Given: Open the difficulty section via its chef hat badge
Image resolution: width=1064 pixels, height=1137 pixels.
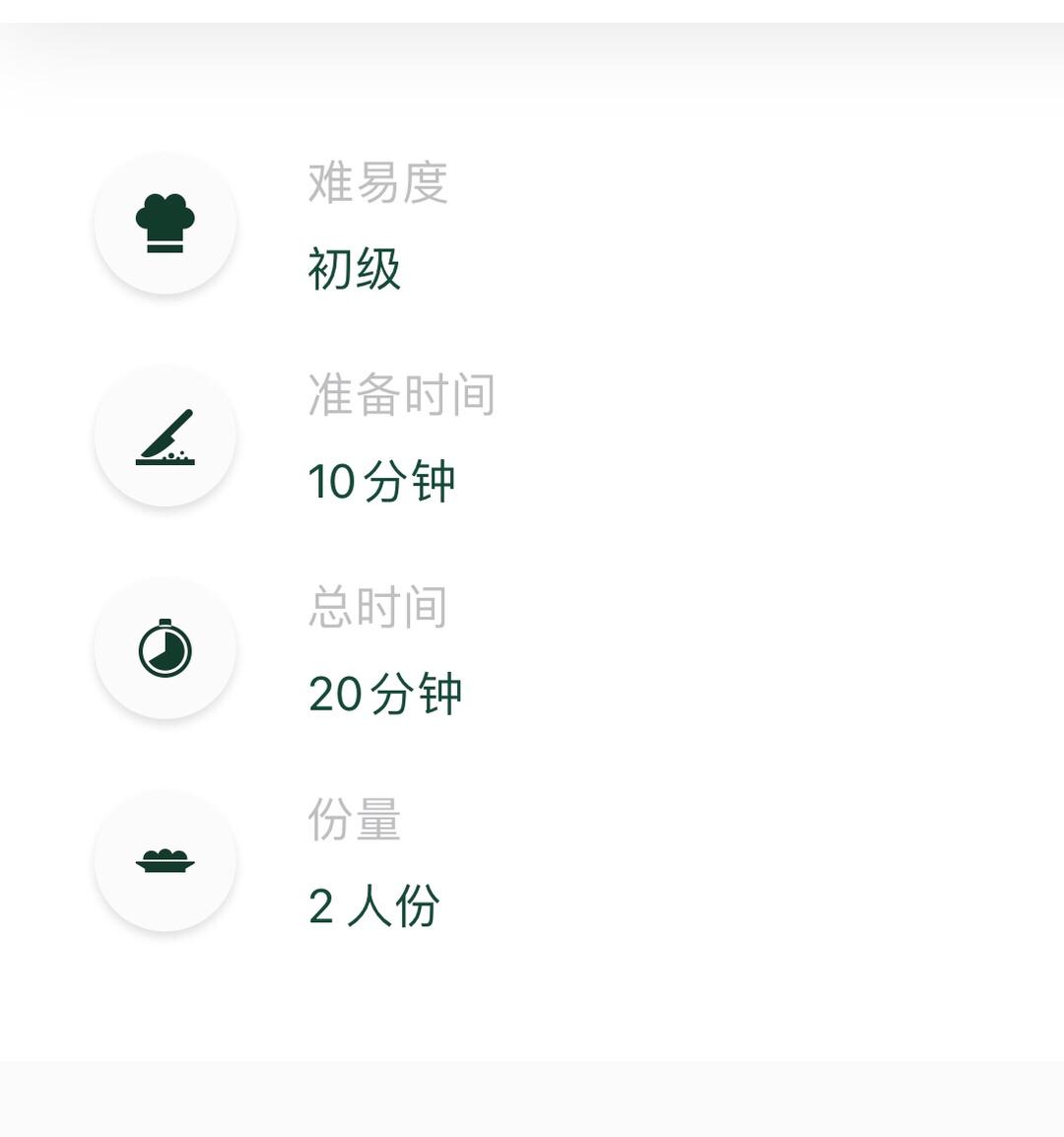Looking at the screenshot, I should point(165,223).
